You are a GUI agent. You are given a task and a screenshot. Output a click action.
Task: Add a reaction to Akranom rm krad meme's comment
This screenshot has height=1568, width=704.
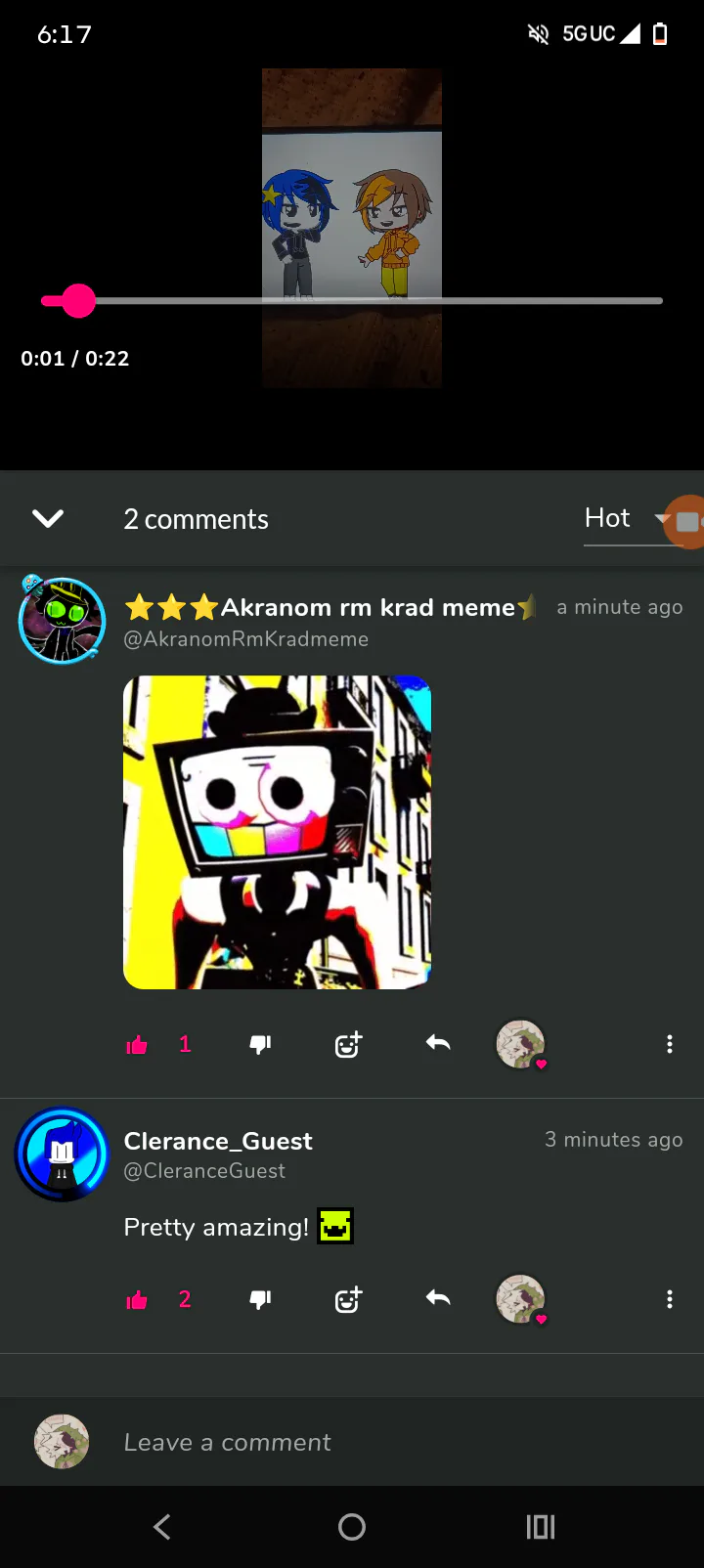[x=348, y=1045]
